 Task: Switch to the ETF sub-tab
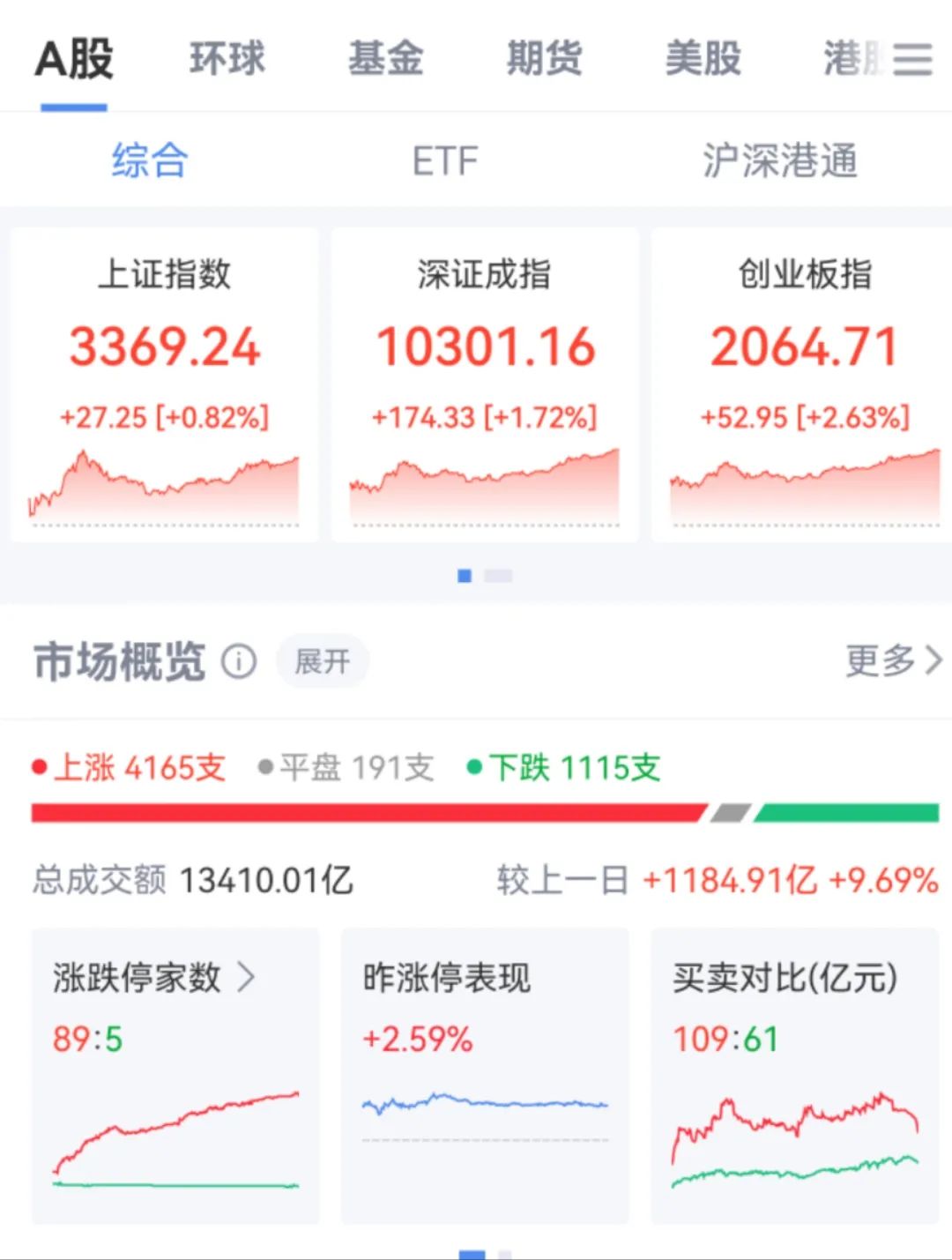click(445, 161)
